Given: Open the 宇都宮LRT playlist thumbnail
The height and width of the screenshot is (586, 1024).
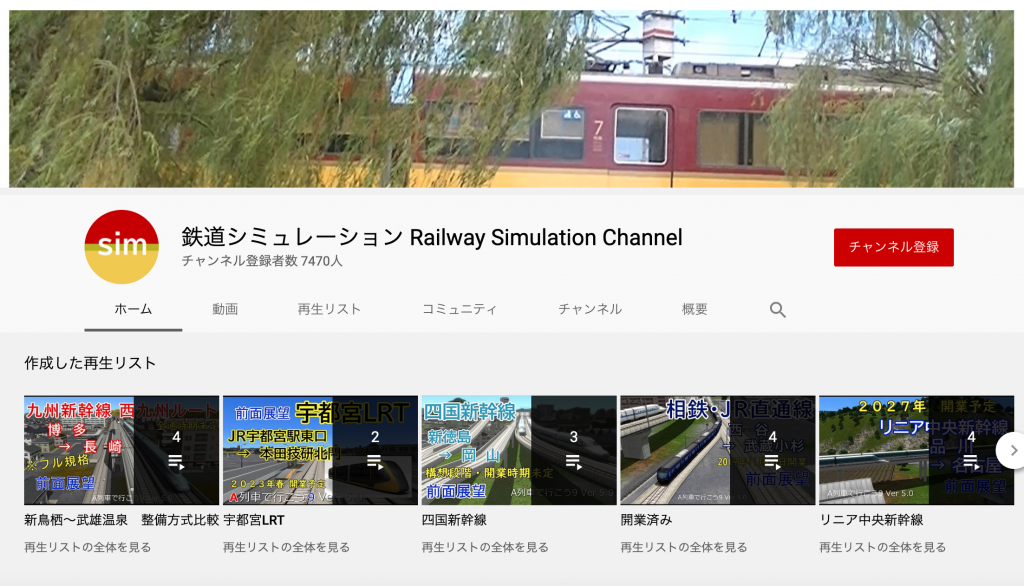Looking at the screenshot, I should click(320, 450).
